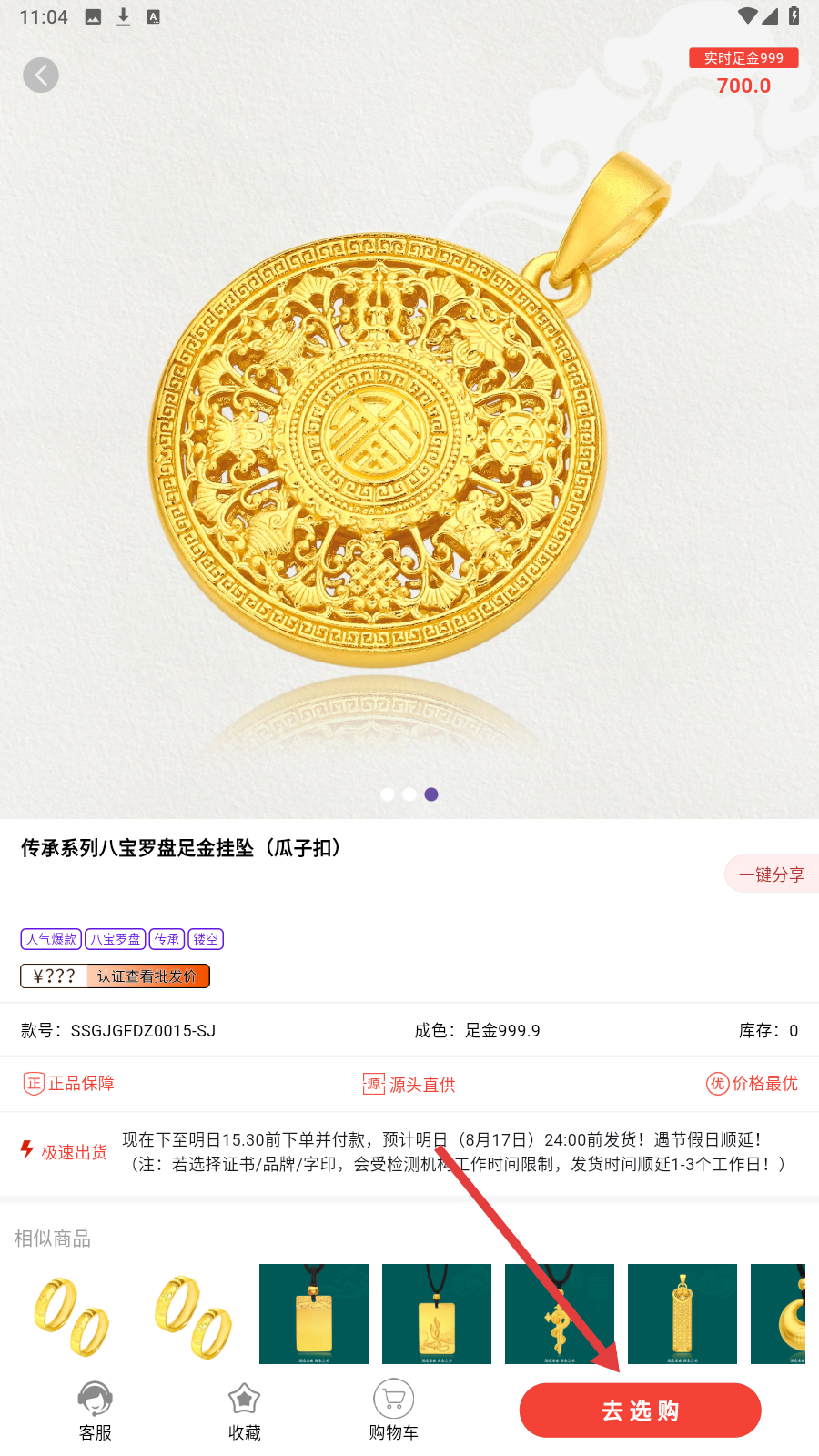Add product to 收藏 favorites

244,1410
